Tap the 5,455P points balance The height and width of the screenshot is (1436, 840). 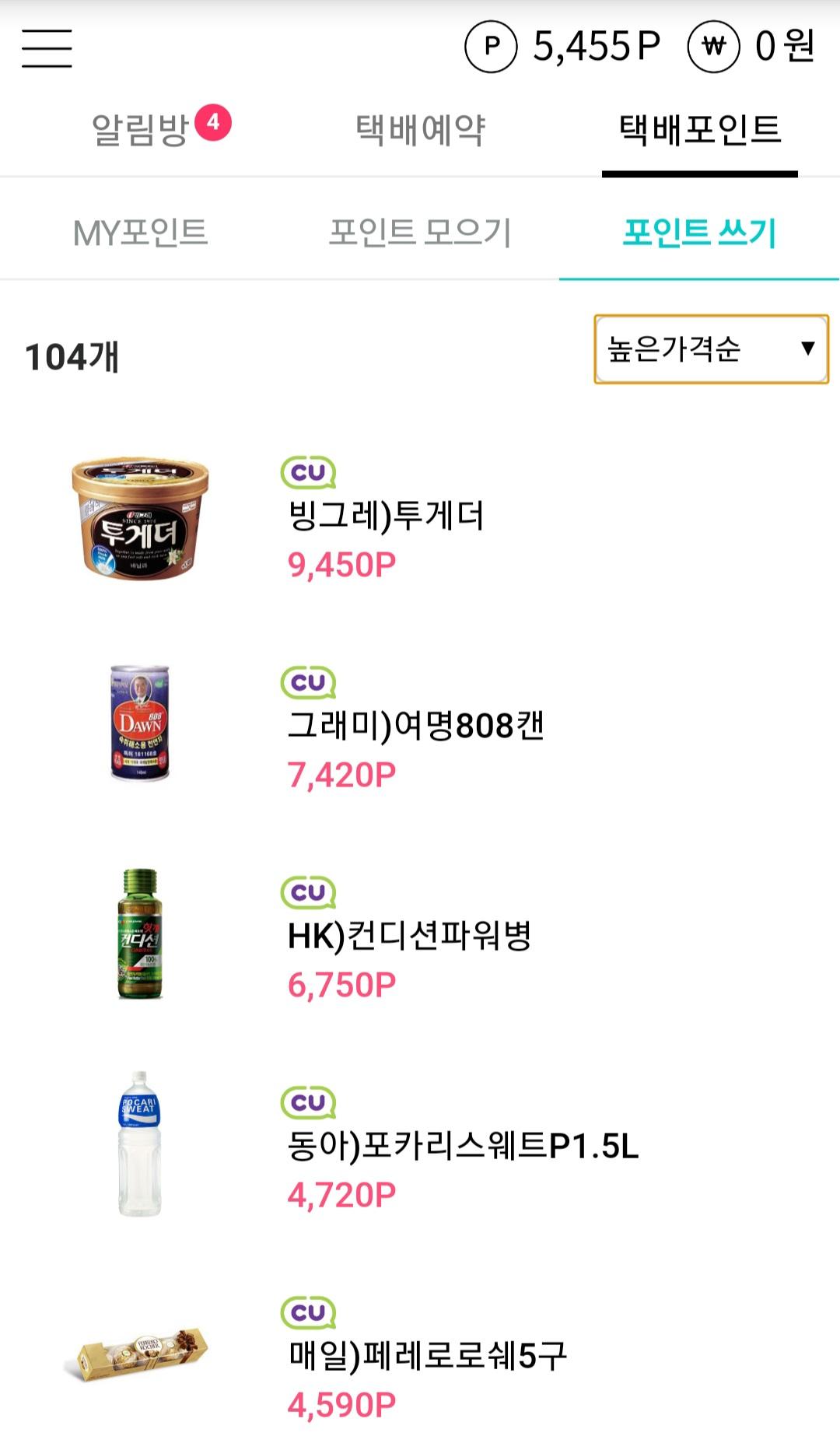[563, 47]
